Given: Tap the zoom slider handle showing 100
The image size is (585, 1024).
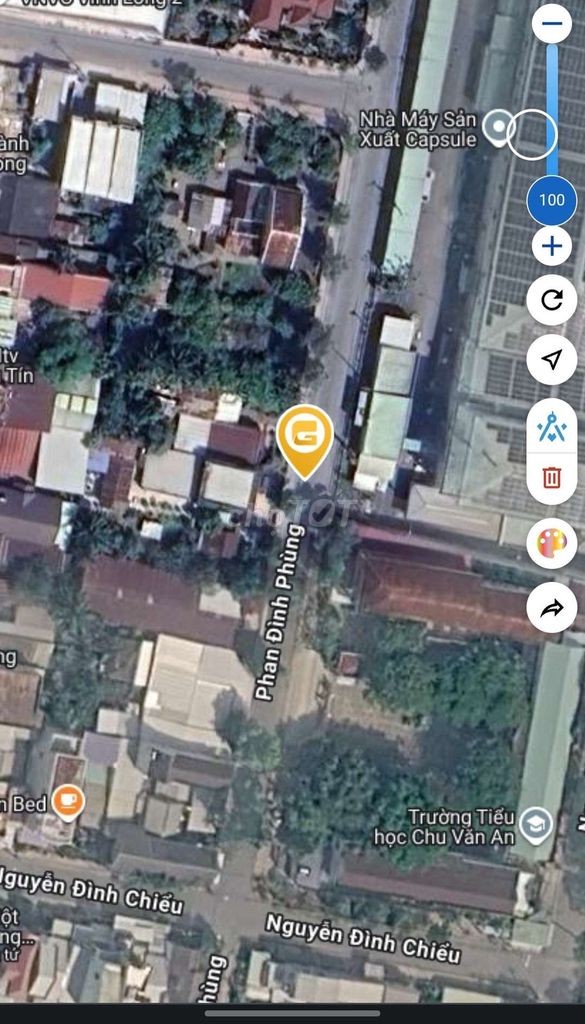Looking at the screenshot, I should coord(552,200).
